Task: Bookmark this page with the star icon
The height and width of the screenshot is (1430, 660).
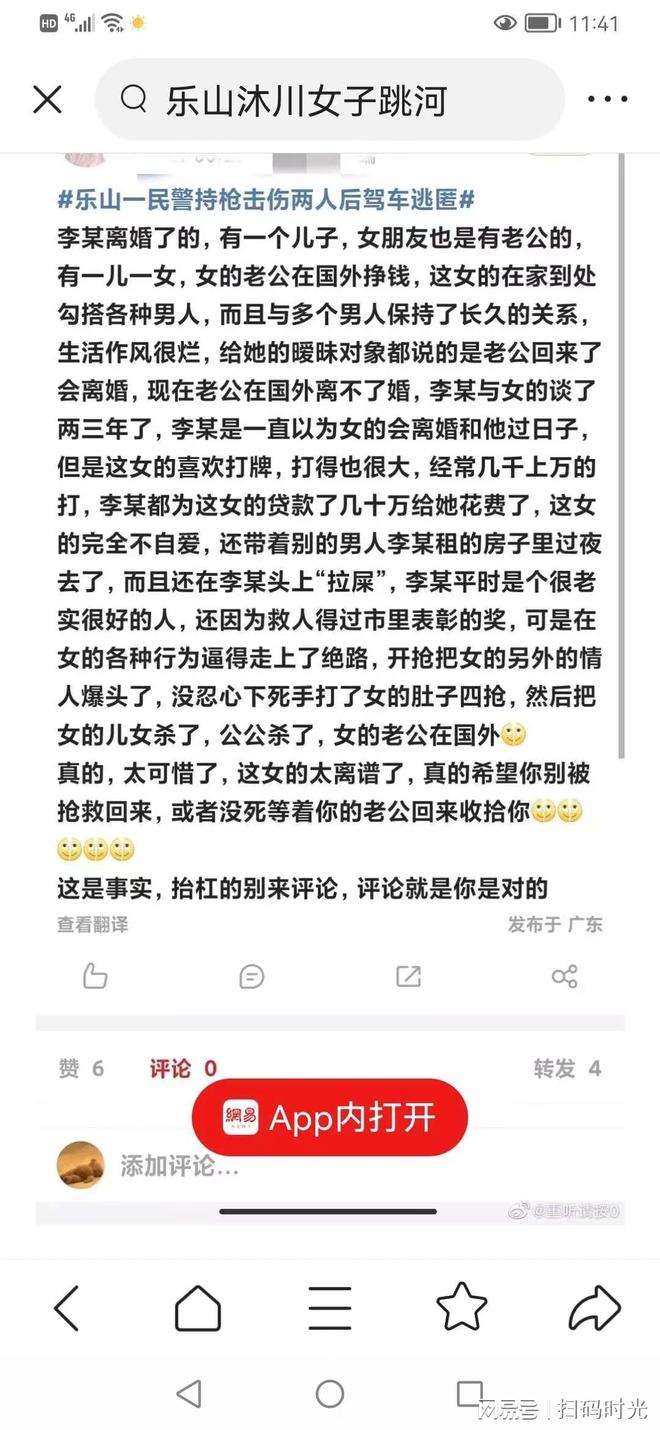Action: pyautogui.click(x=461, y=1308)
